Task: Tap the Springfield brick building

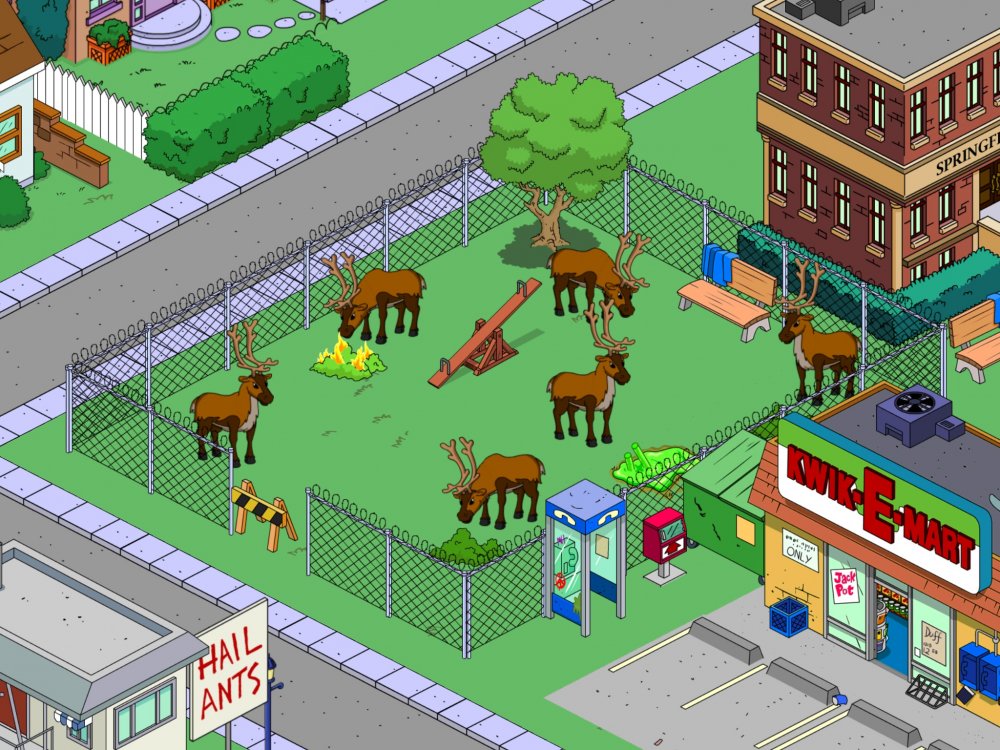Action: [870, 130]
